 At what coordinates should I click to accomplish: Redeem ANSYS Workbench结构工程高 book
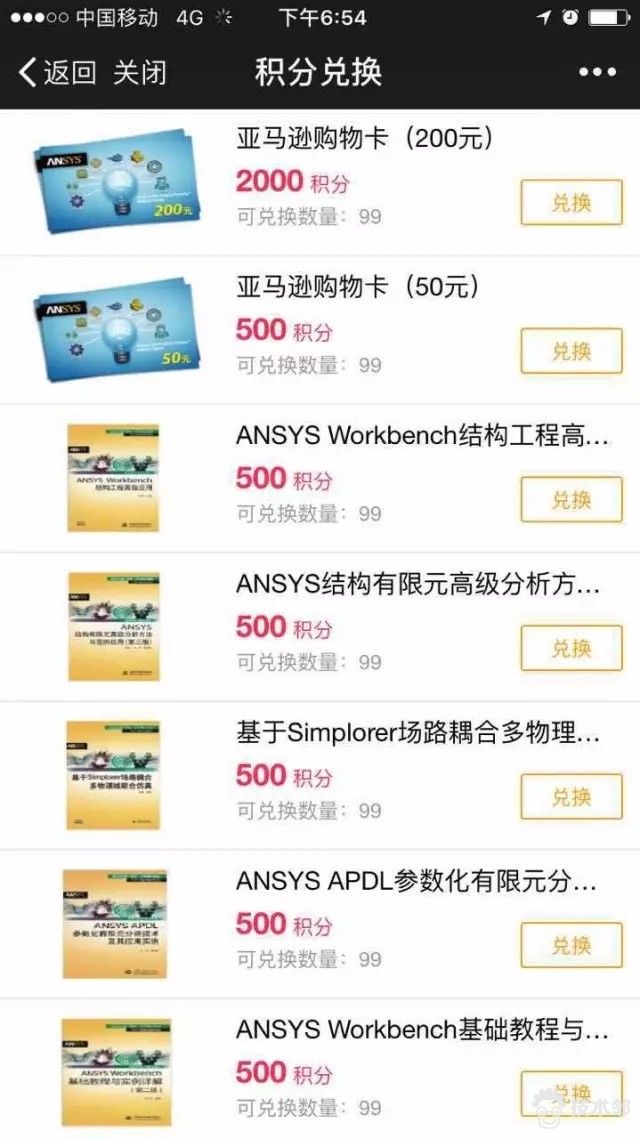coord(571,499)
